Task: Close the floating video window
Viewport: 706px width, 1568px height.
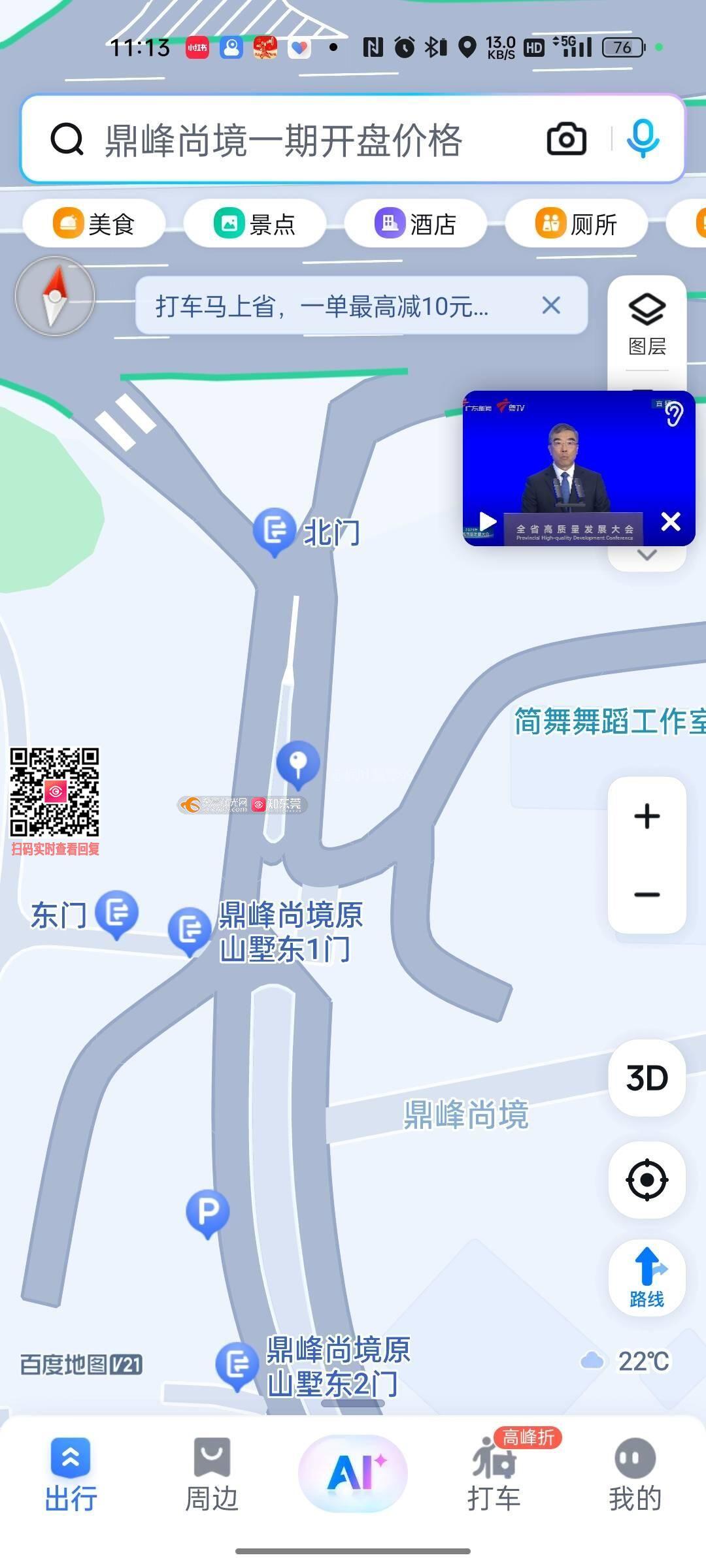Action: pyautogui.click(x=671, y=521)
